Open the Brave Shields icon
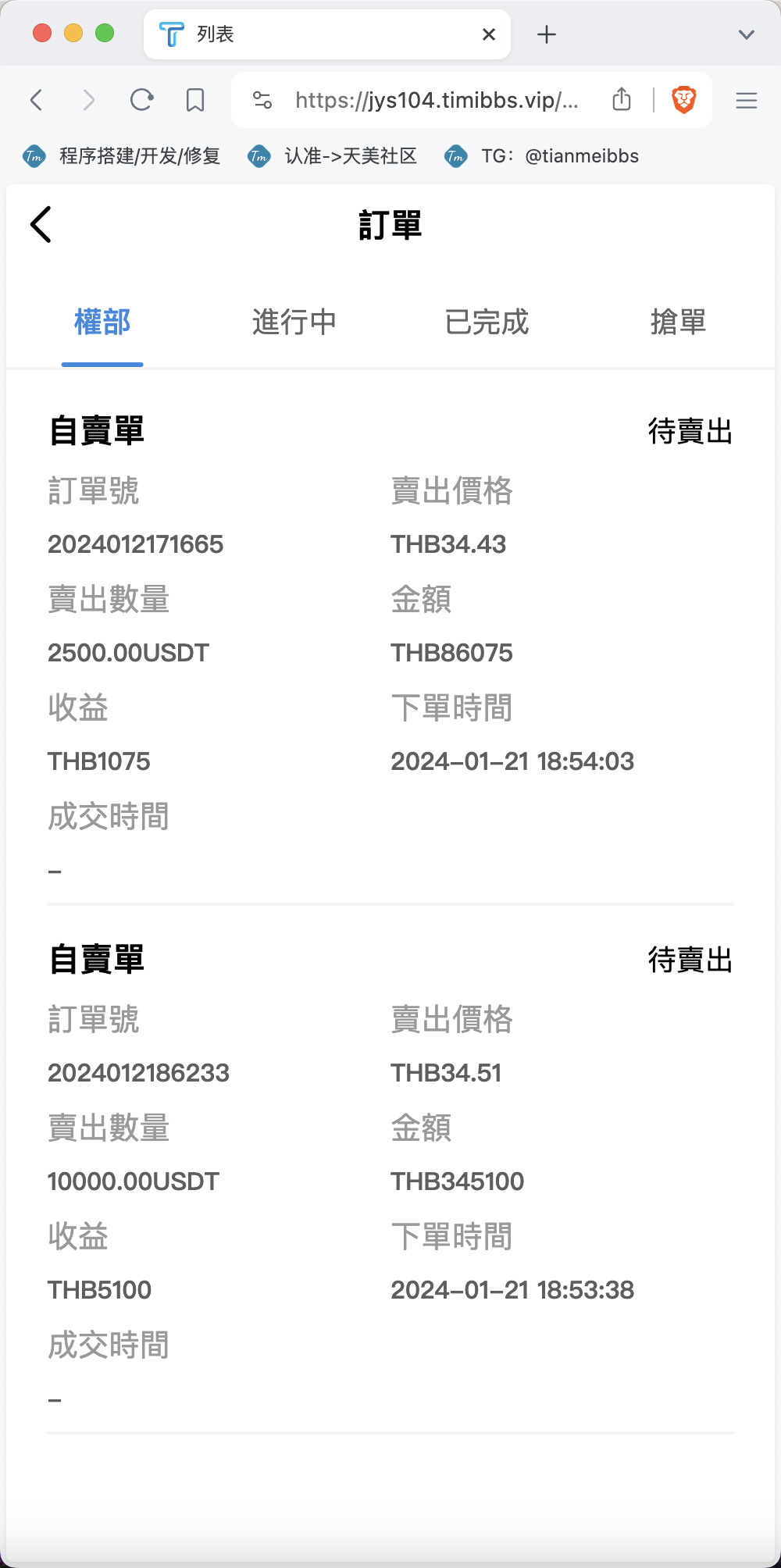781x1568 pixels. pyautogui.click(x=684, y=100)
